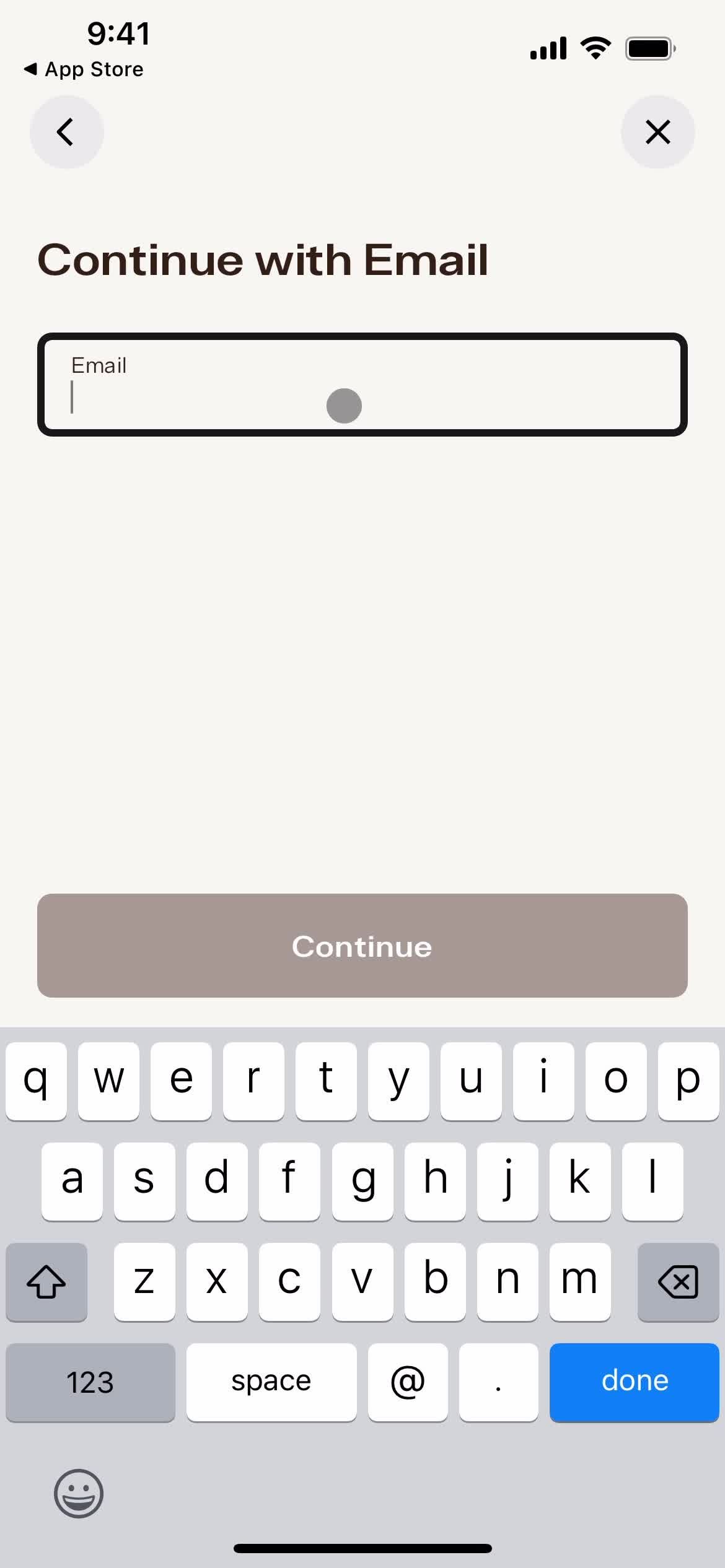
Task: Go back using the left arrow
Action: pos(66,132)
